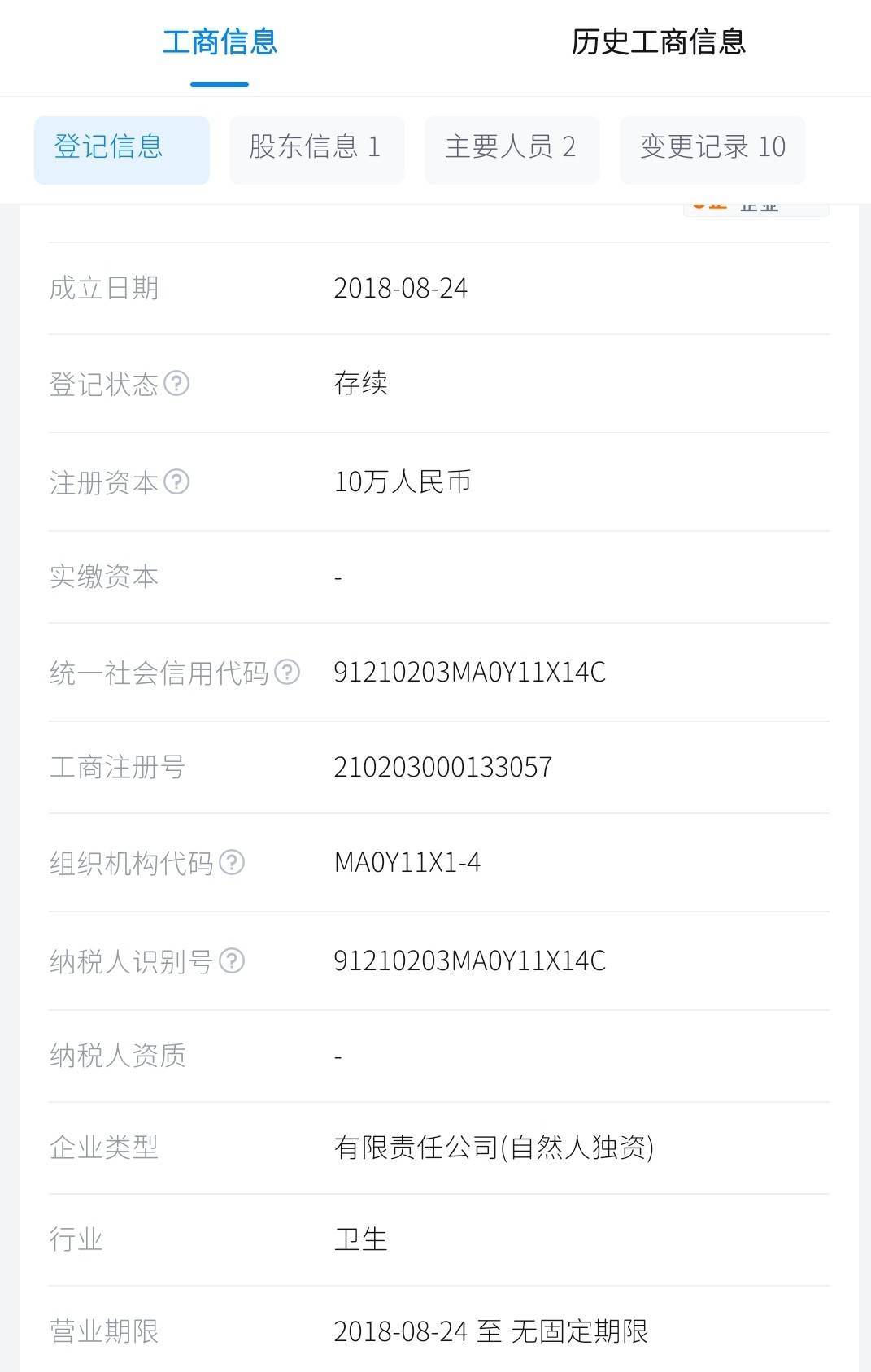Open the 历史工商信息 tab
This screenshot has width=871, height=1372.
coord(658,42)
